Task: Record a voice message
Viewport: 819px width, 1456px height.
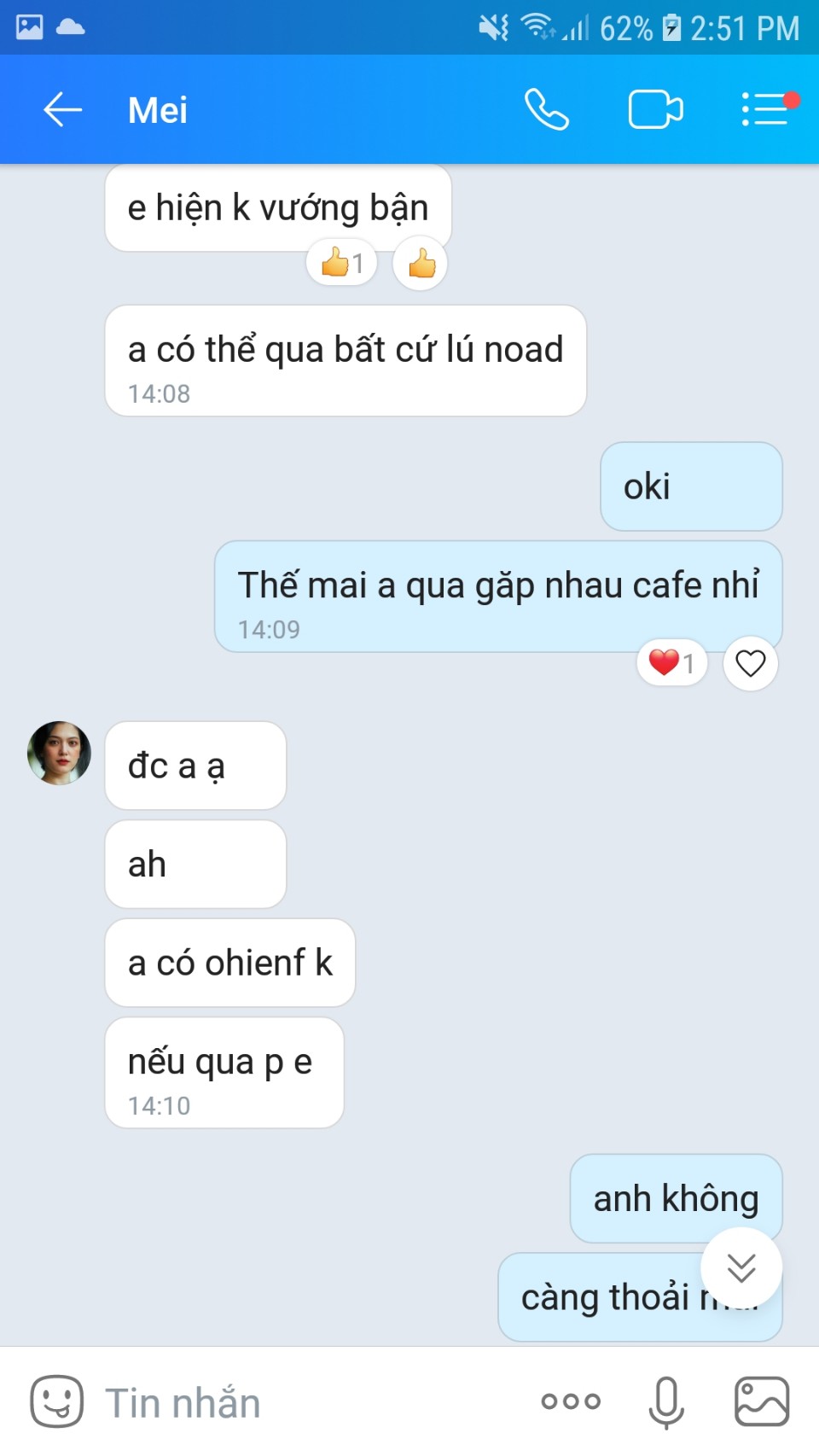Action: (666, 1401)
